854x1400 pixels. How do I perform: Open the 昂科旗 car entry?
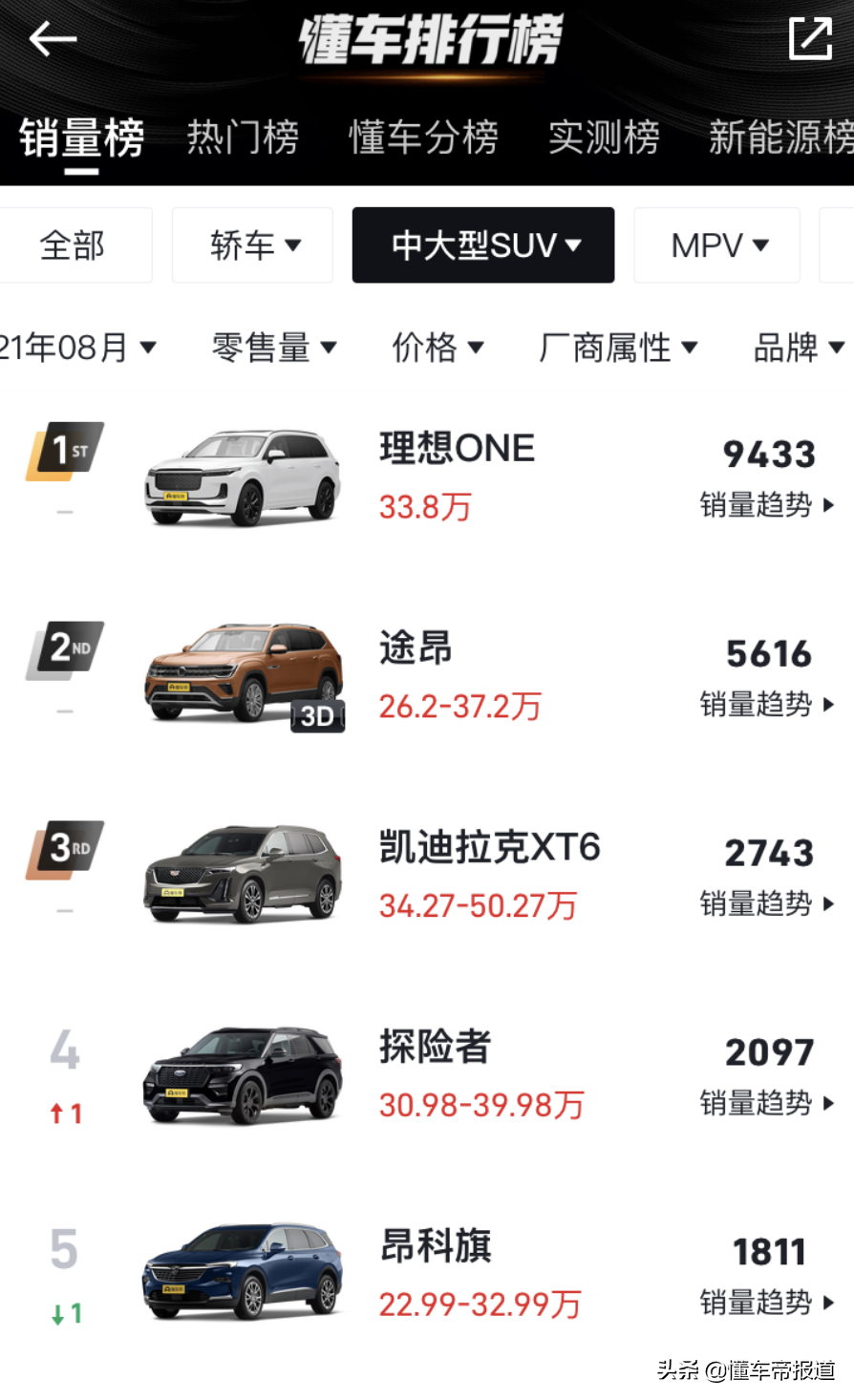tap(436, 1246)
